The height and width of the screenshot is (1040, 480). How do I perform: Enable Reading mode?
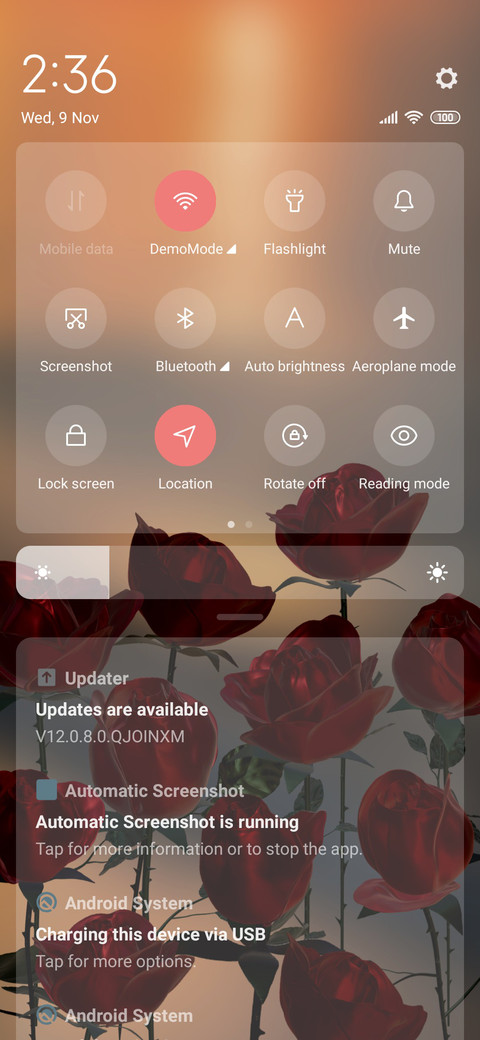[x=404, y=436]
